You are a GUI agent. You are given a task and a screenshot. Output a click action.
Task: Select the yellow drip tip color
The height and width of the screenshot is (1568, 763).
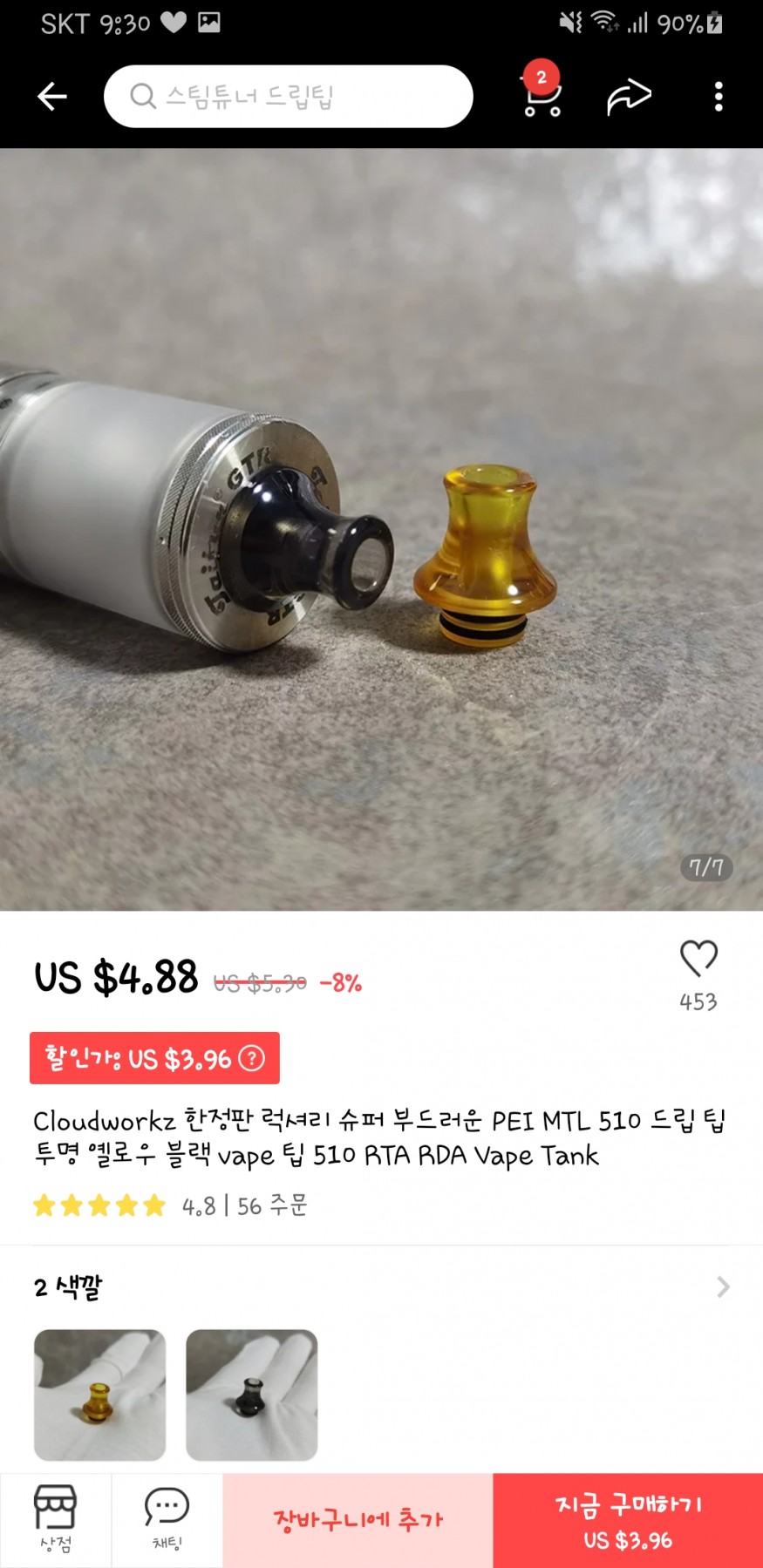click(99, 1394)
